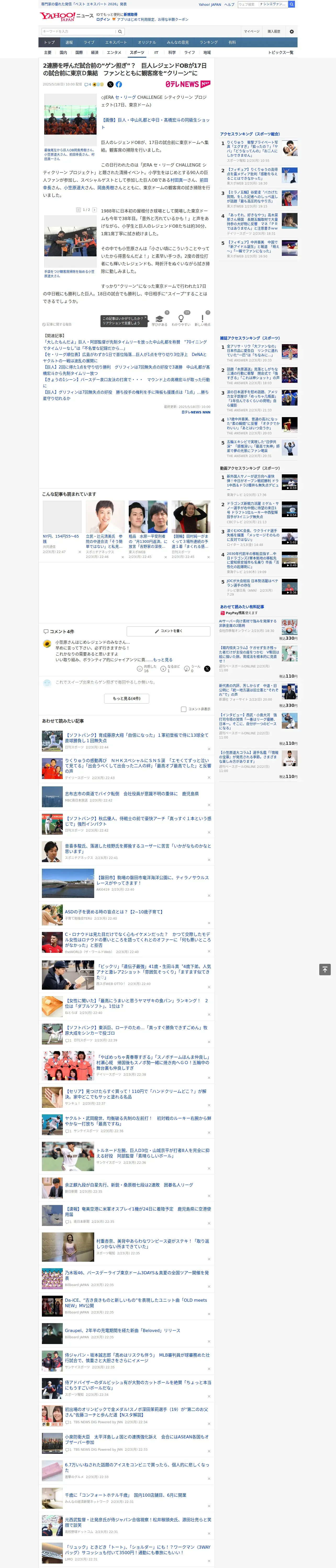Check the コメント非表示 checkbox

tap(183, 709)
